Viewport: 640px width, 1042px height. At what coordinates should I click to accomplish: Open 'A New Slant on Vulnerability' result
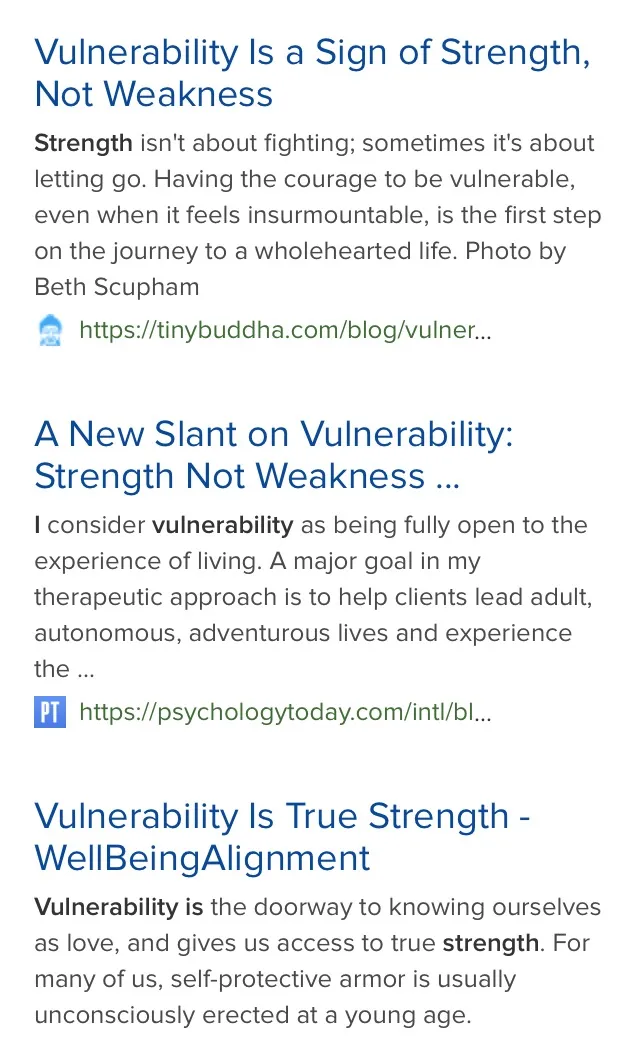click(274, 455)
